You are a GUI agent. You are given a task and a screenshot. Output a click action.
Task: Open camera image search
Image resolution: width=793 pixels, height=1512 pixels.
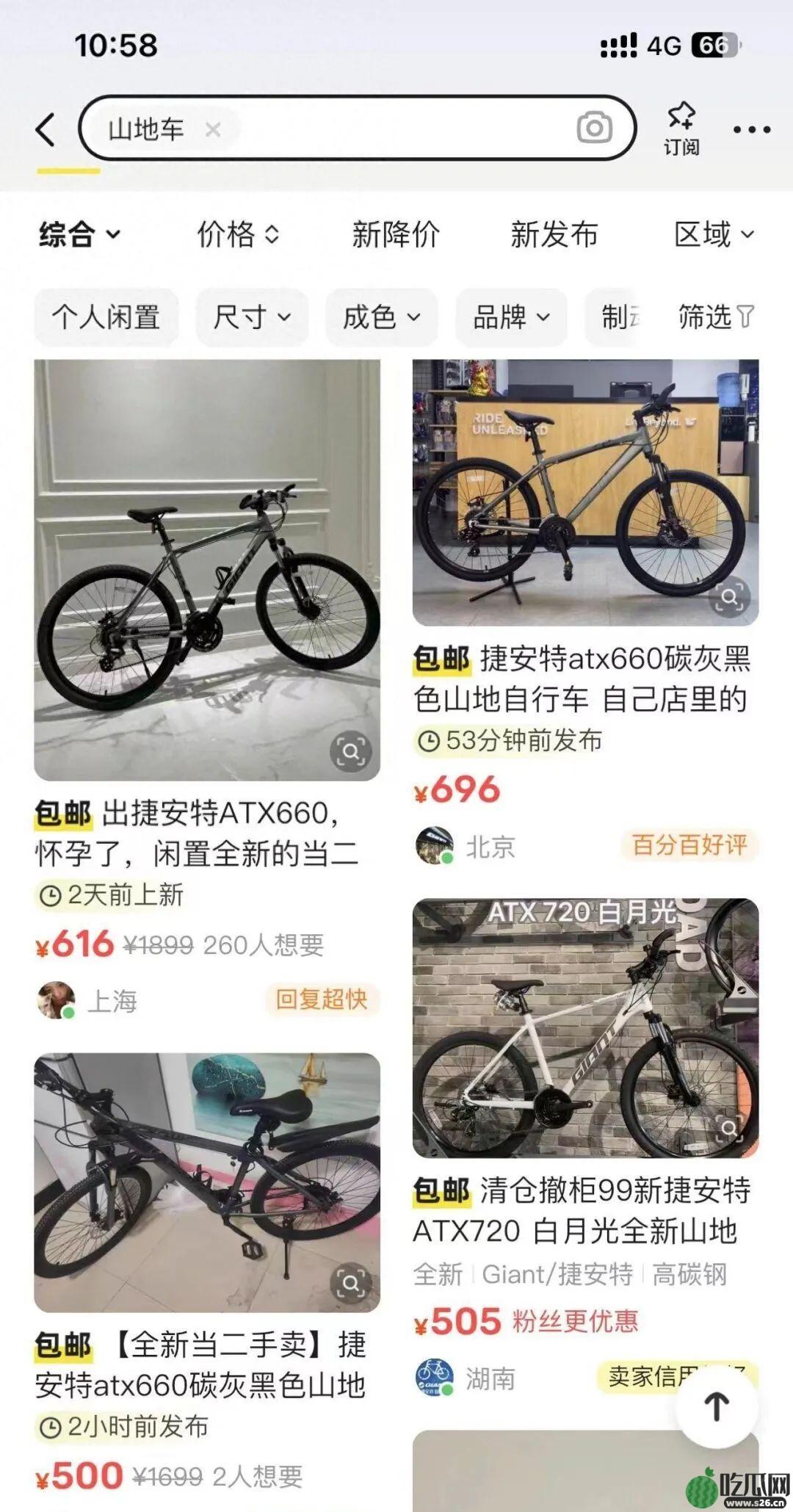point(594,129)
